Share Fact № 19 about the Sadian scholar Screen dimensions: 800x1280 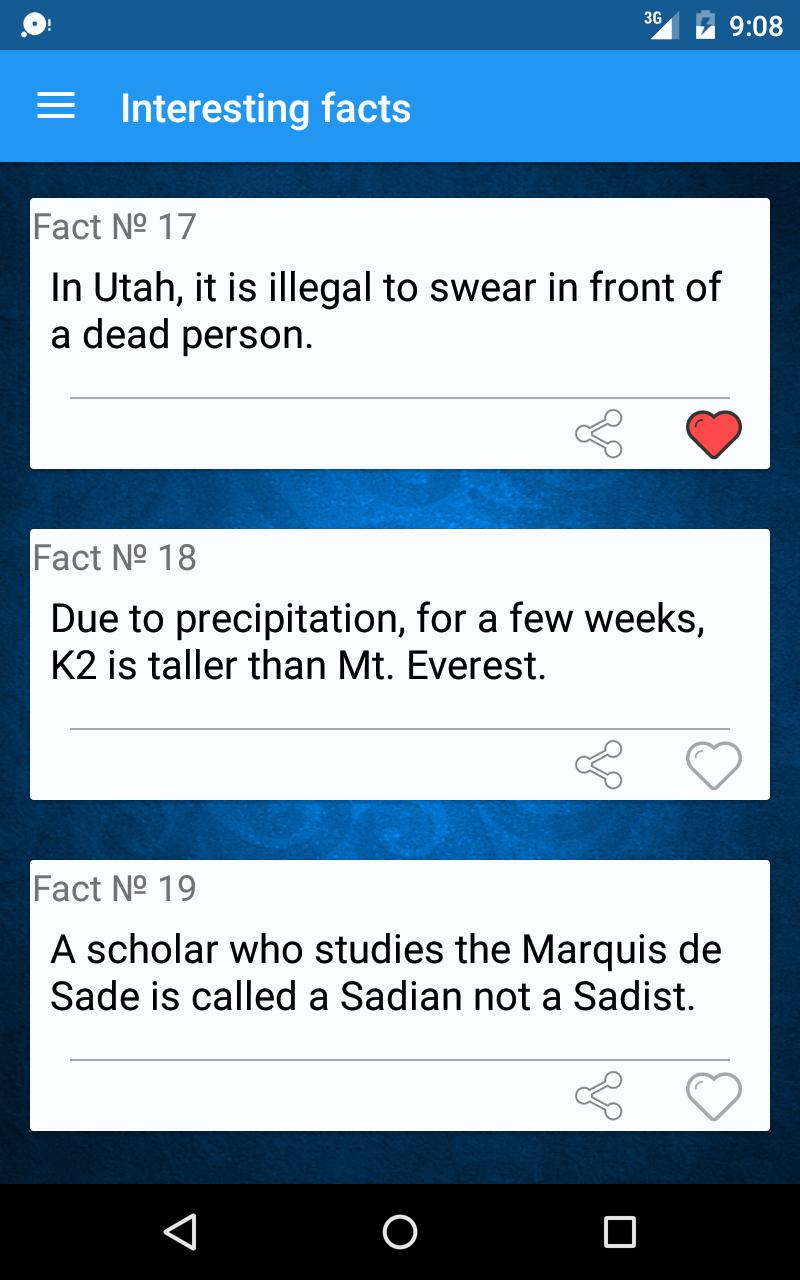pos(599,1096)
